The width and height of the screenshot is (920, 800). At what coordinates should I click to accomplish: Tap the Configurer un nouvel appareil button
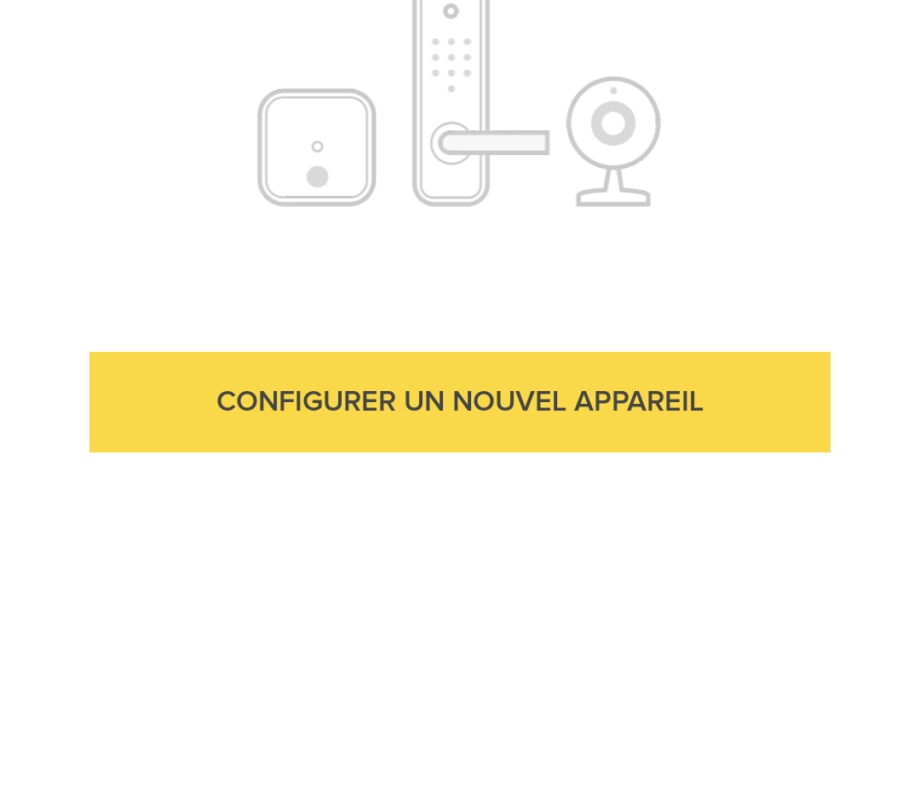coord(460,402)
